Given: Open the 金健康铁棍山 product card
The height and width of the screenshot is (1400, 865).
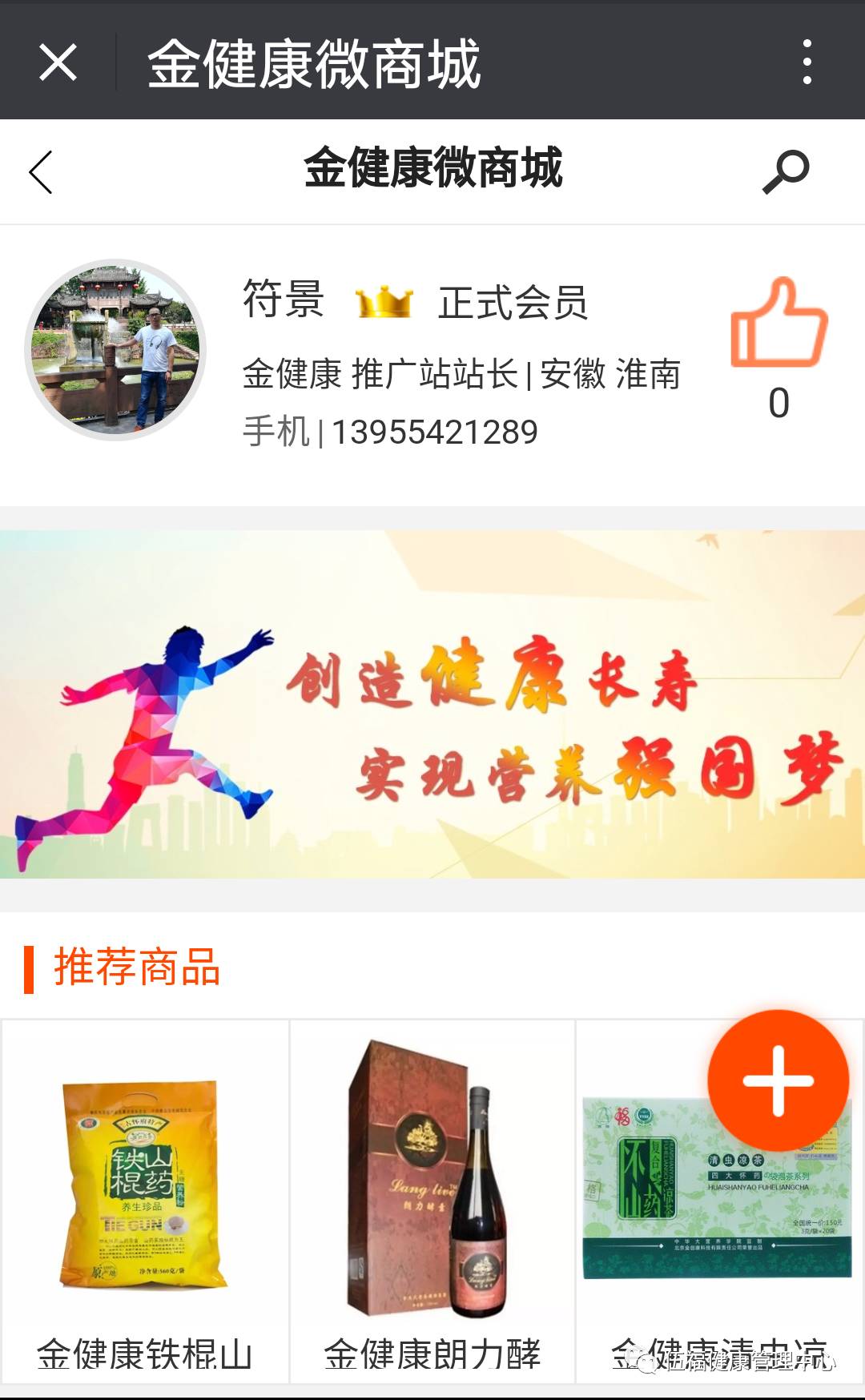Looking at the screenshot, I should pos(145,1201).
